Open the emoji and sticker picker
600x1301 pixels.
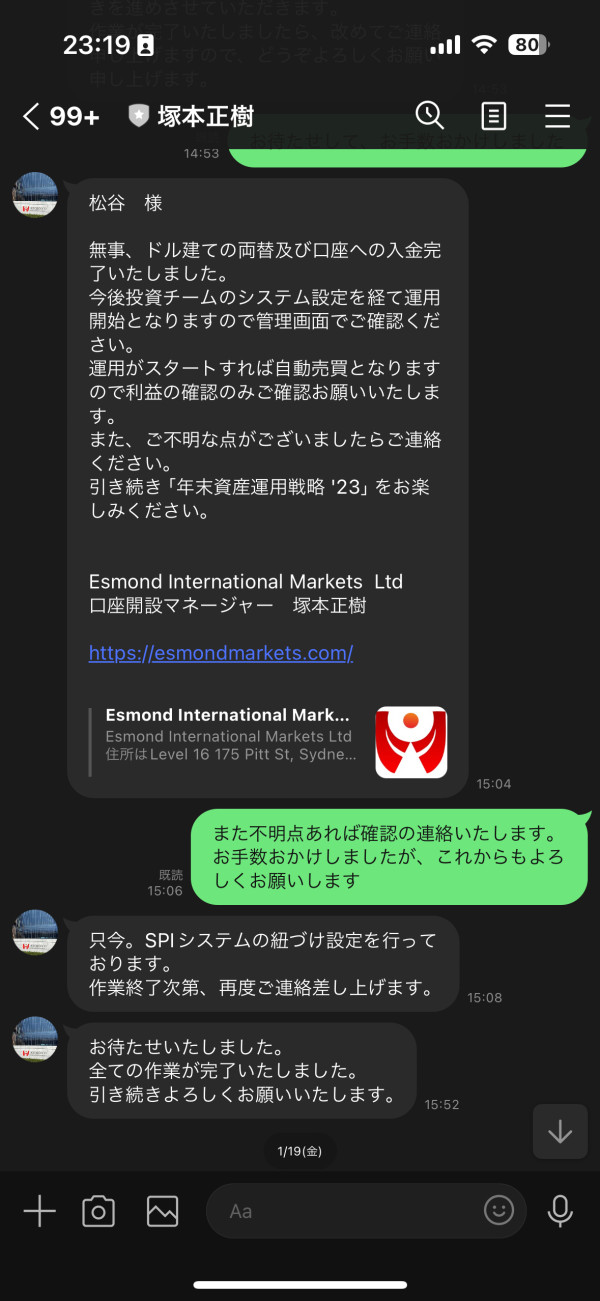pyautogui.click(x=498, y=1211)
